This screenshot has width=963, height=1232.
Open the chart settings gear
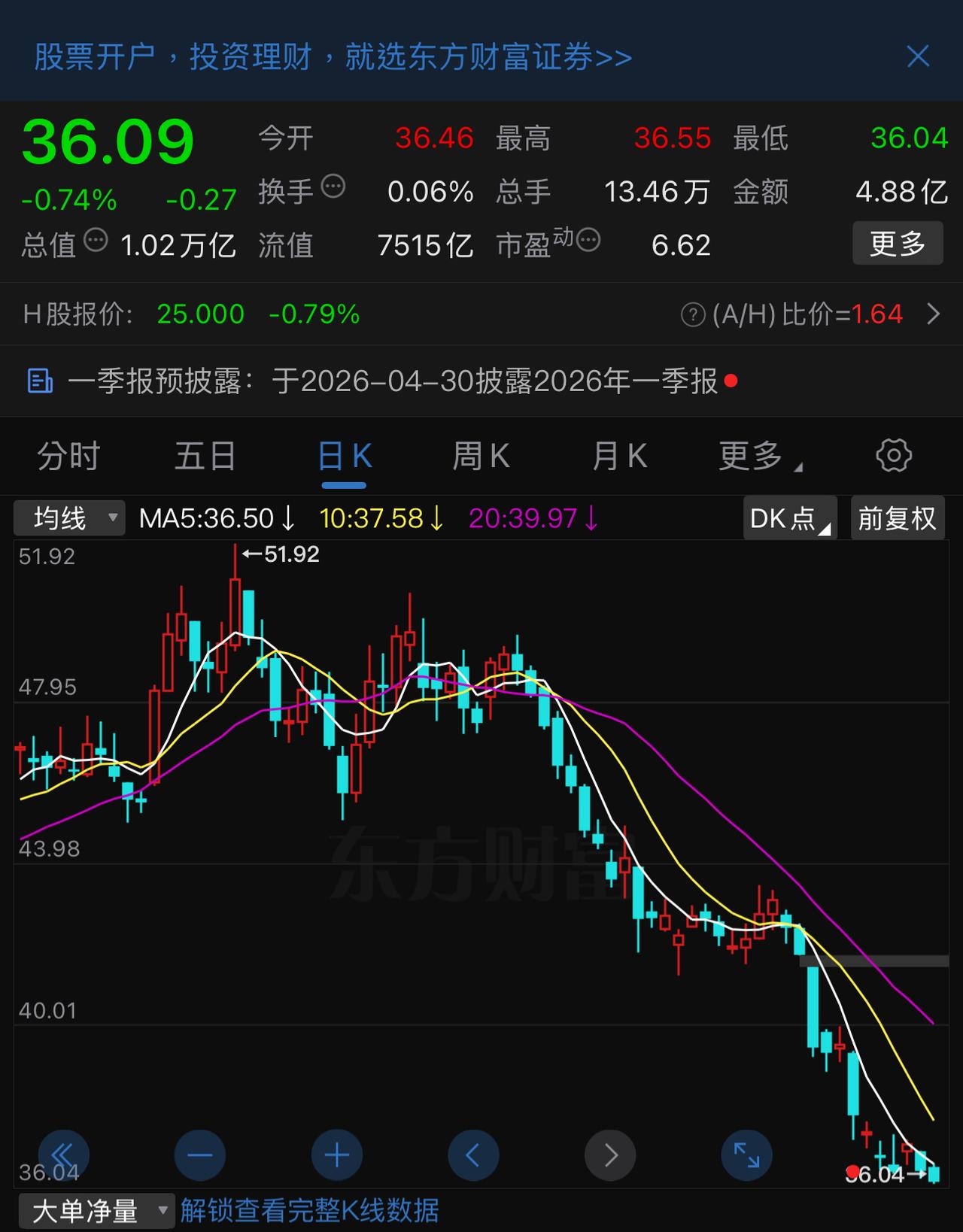893,455
